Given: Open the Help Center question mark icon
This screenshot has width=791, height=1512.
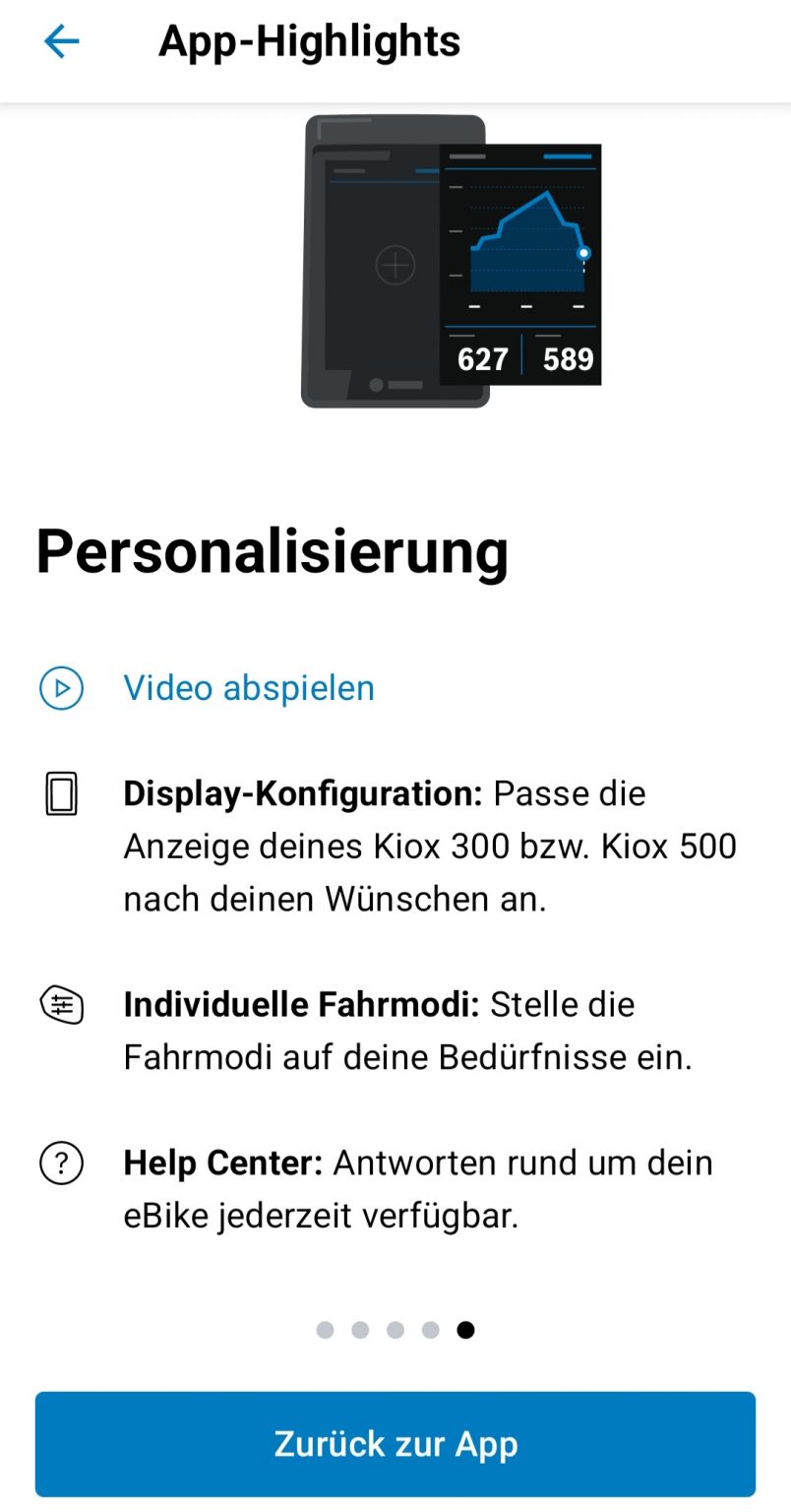Looking at the screenshot, I should 61,1163.
